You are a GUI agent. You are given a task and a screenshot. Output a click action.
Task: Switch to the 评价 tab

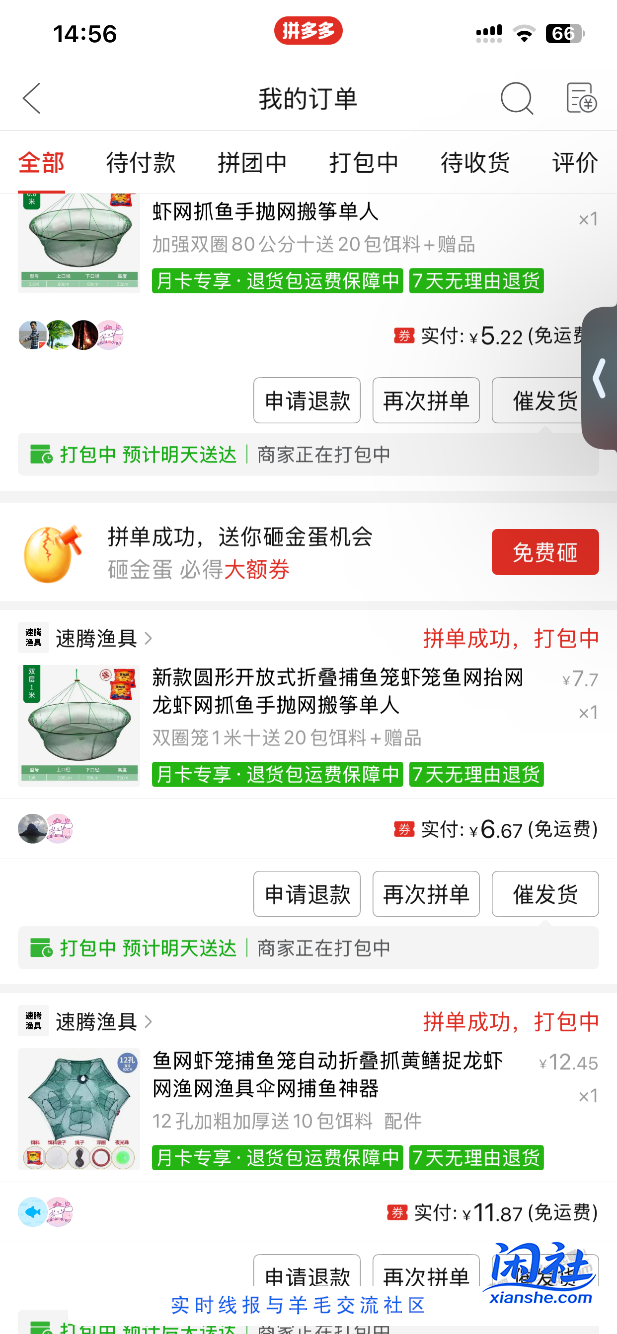(575, 163)
